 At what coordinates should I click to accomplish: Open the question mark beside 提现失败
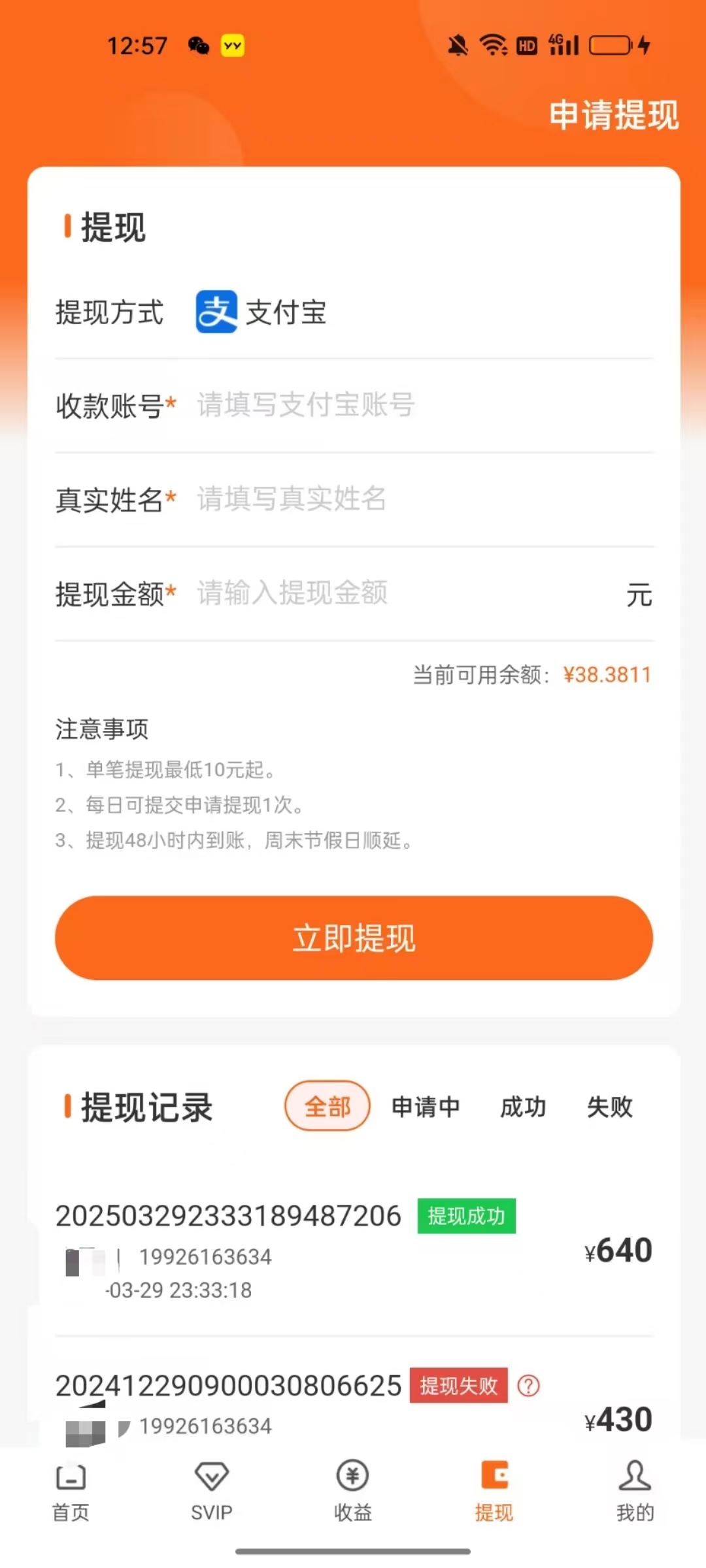528,1385
